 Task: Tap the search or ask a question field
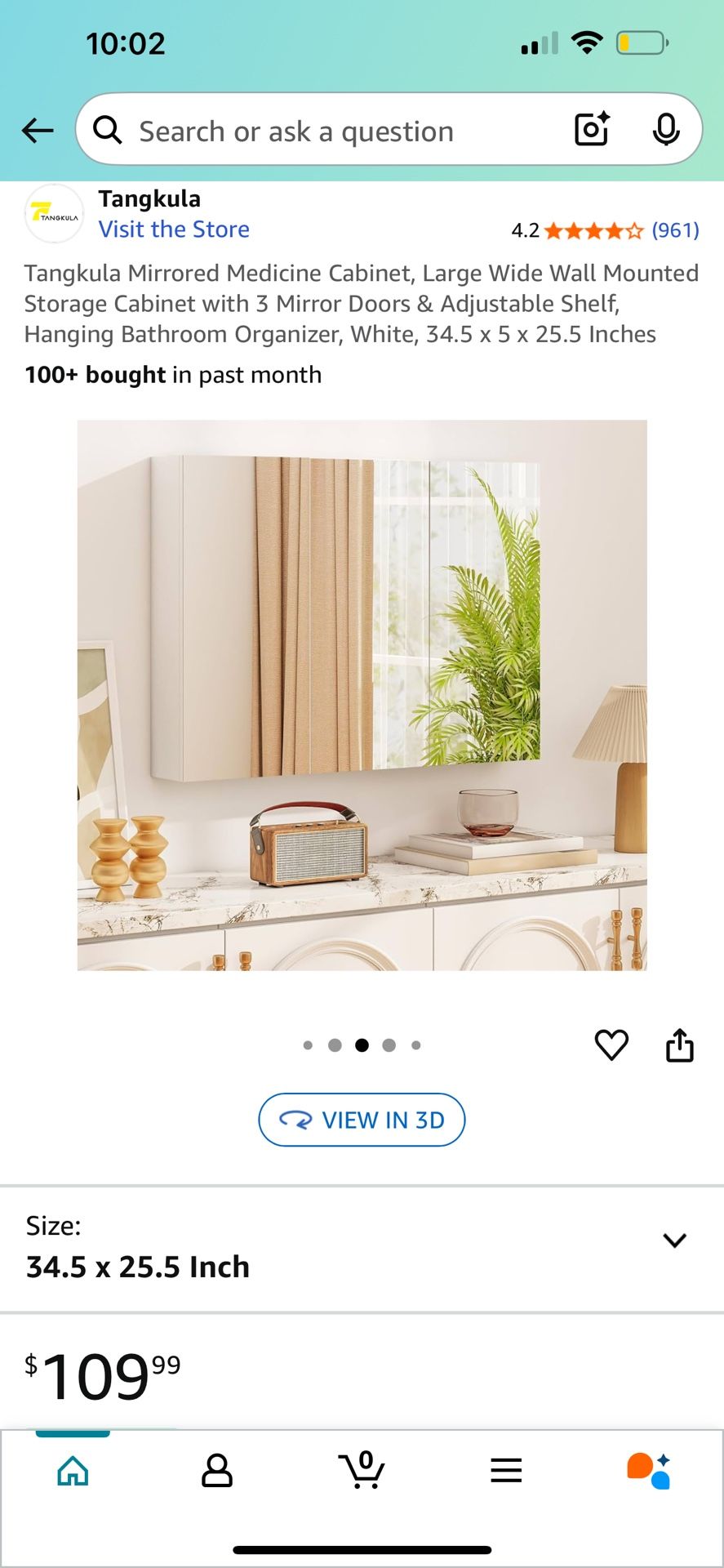coord(326,131)
